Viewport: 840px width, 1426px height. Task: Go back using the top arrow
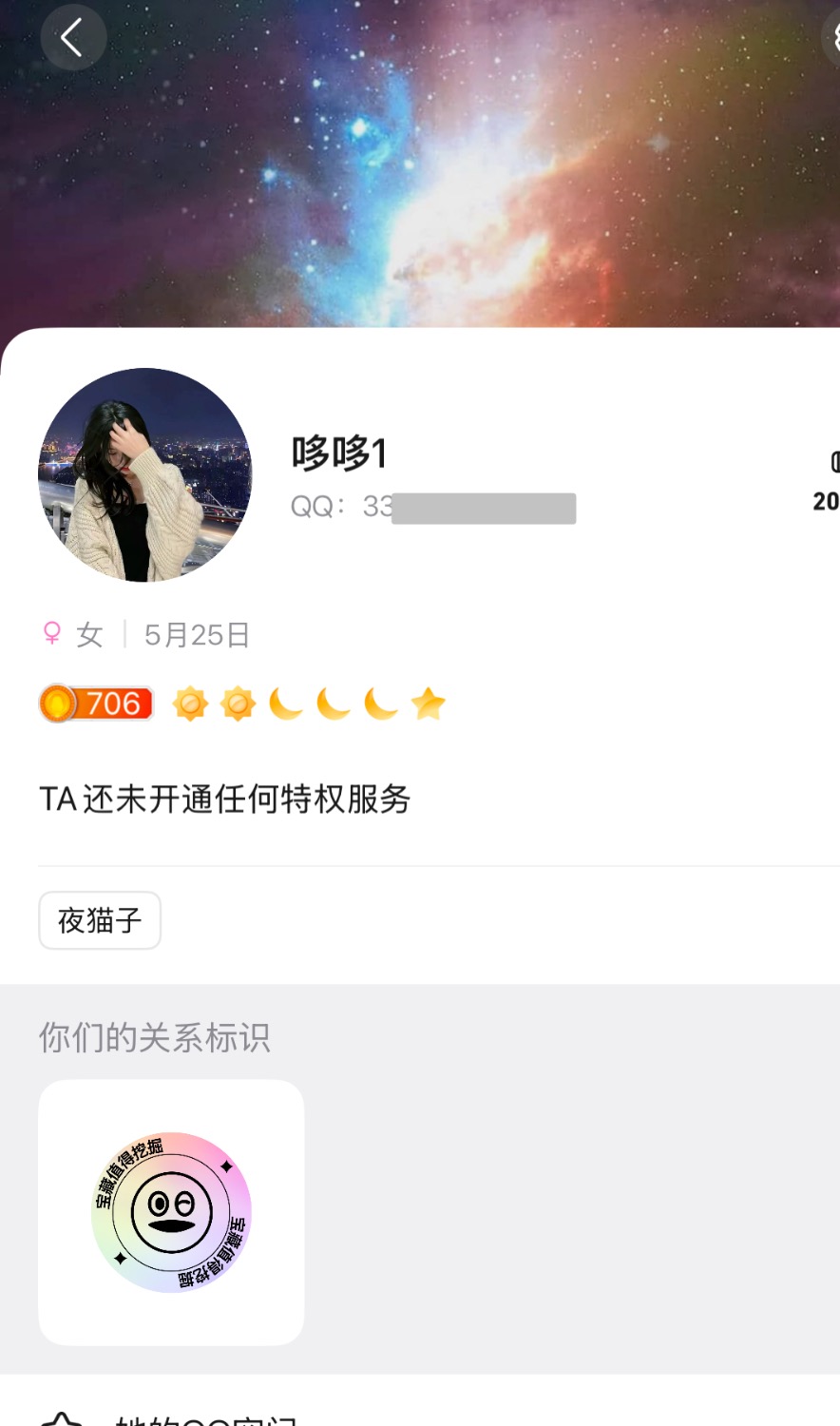point(72,38)
